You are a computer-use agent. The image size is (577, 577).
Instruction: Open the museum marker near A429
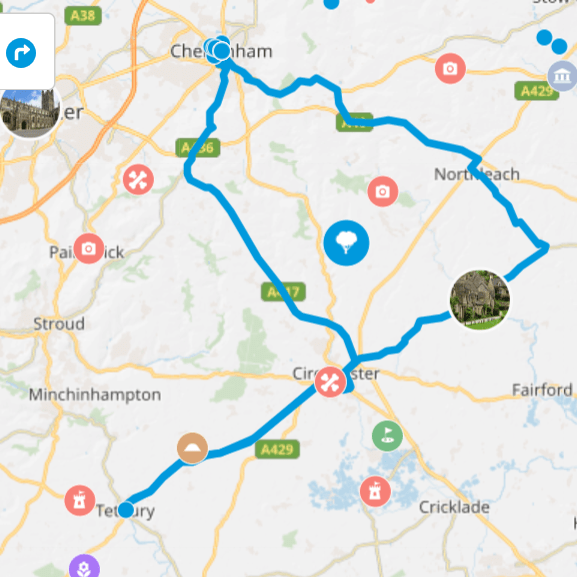(x=562, y=76)
